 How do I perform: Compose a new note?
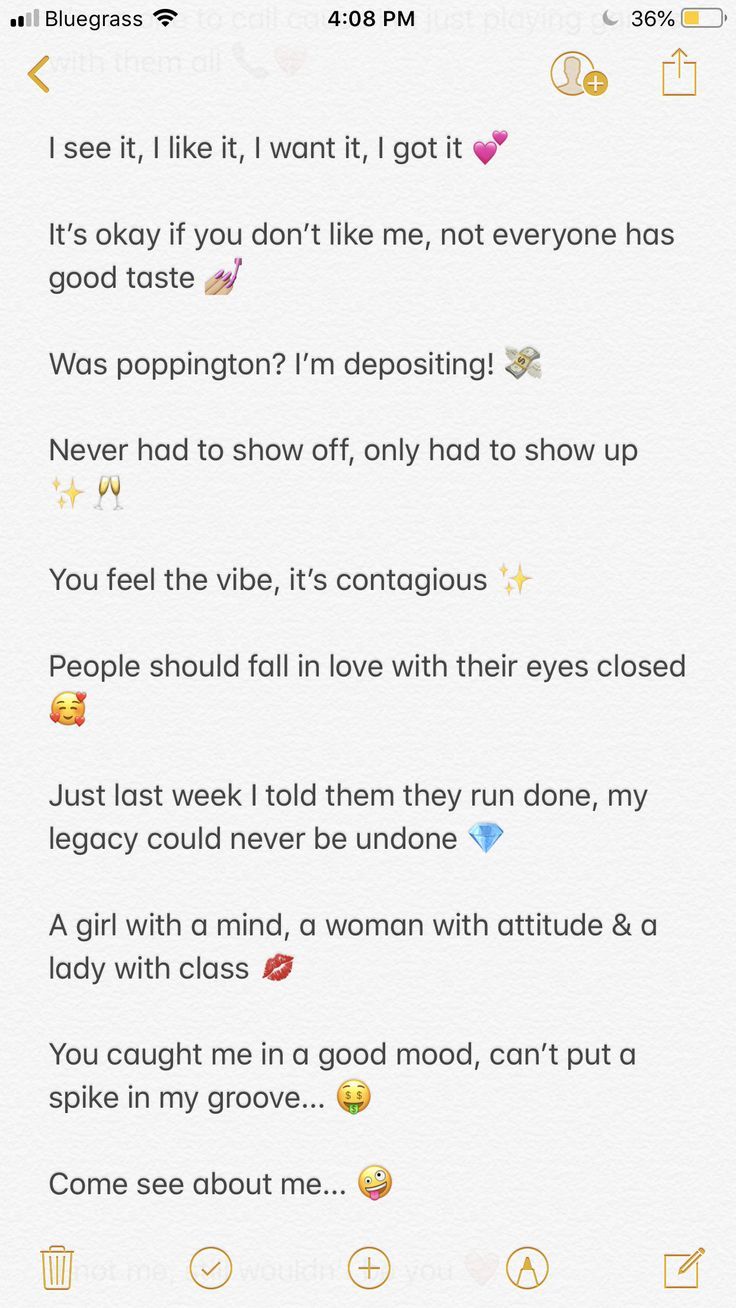684,1268
